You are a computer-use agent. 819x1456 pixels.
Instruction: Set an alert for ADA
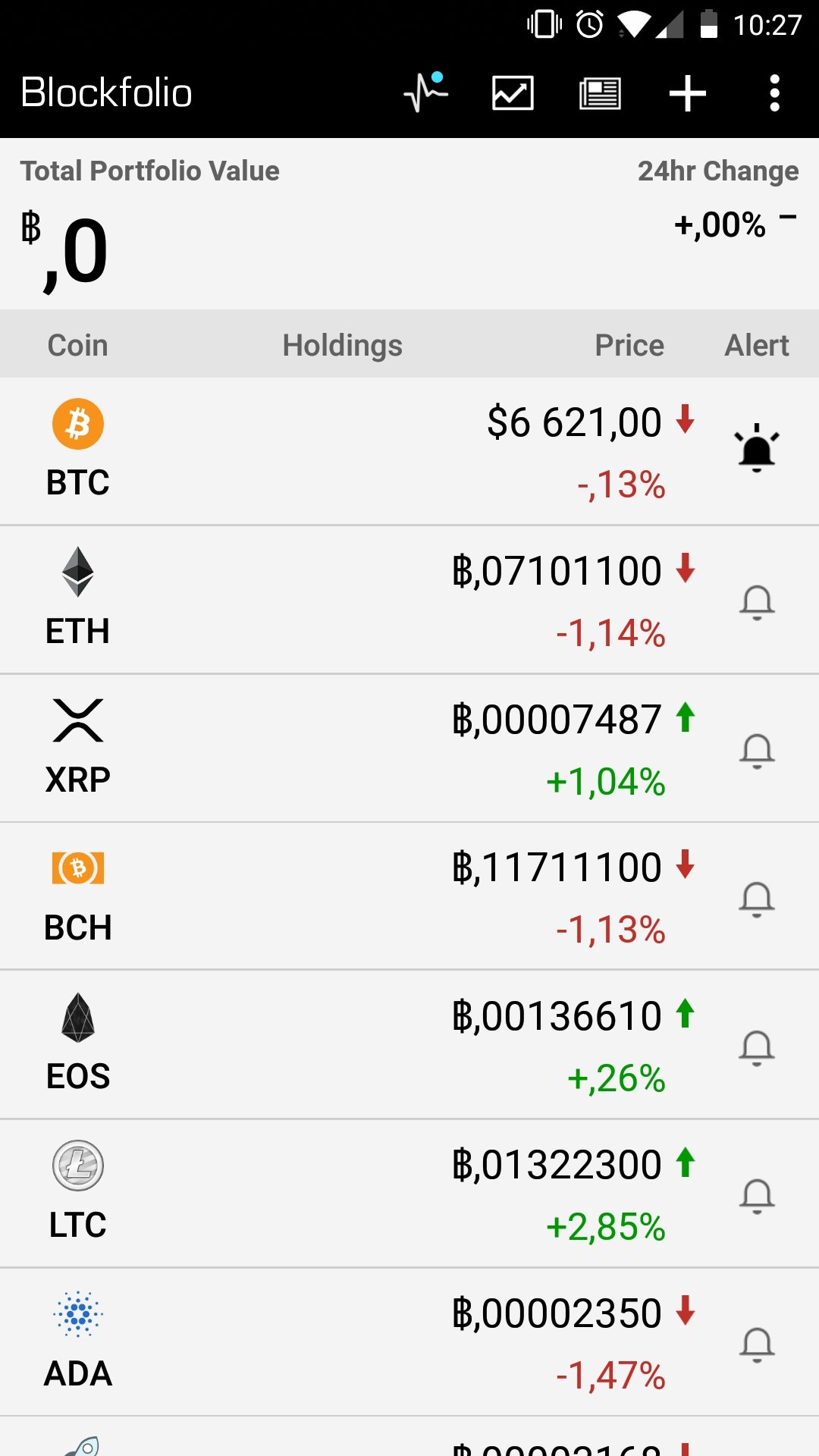click(x=757, y=1345)
